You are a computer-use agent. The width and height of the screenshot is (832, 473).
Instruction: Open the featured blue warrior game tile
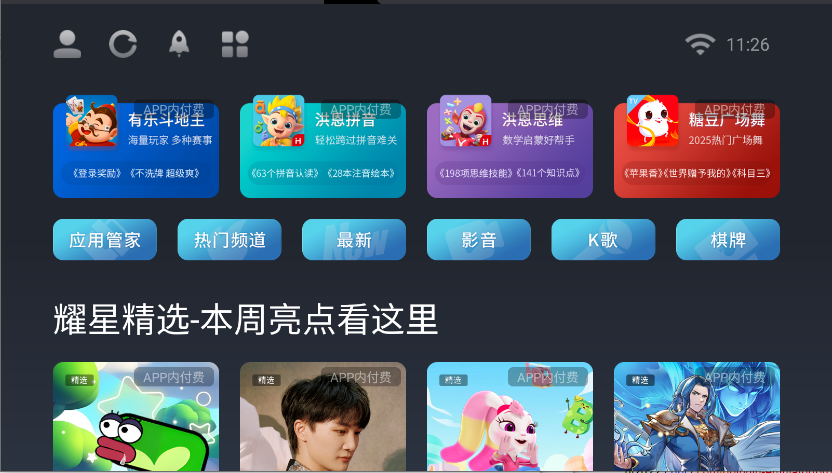(x=696, y=420)
